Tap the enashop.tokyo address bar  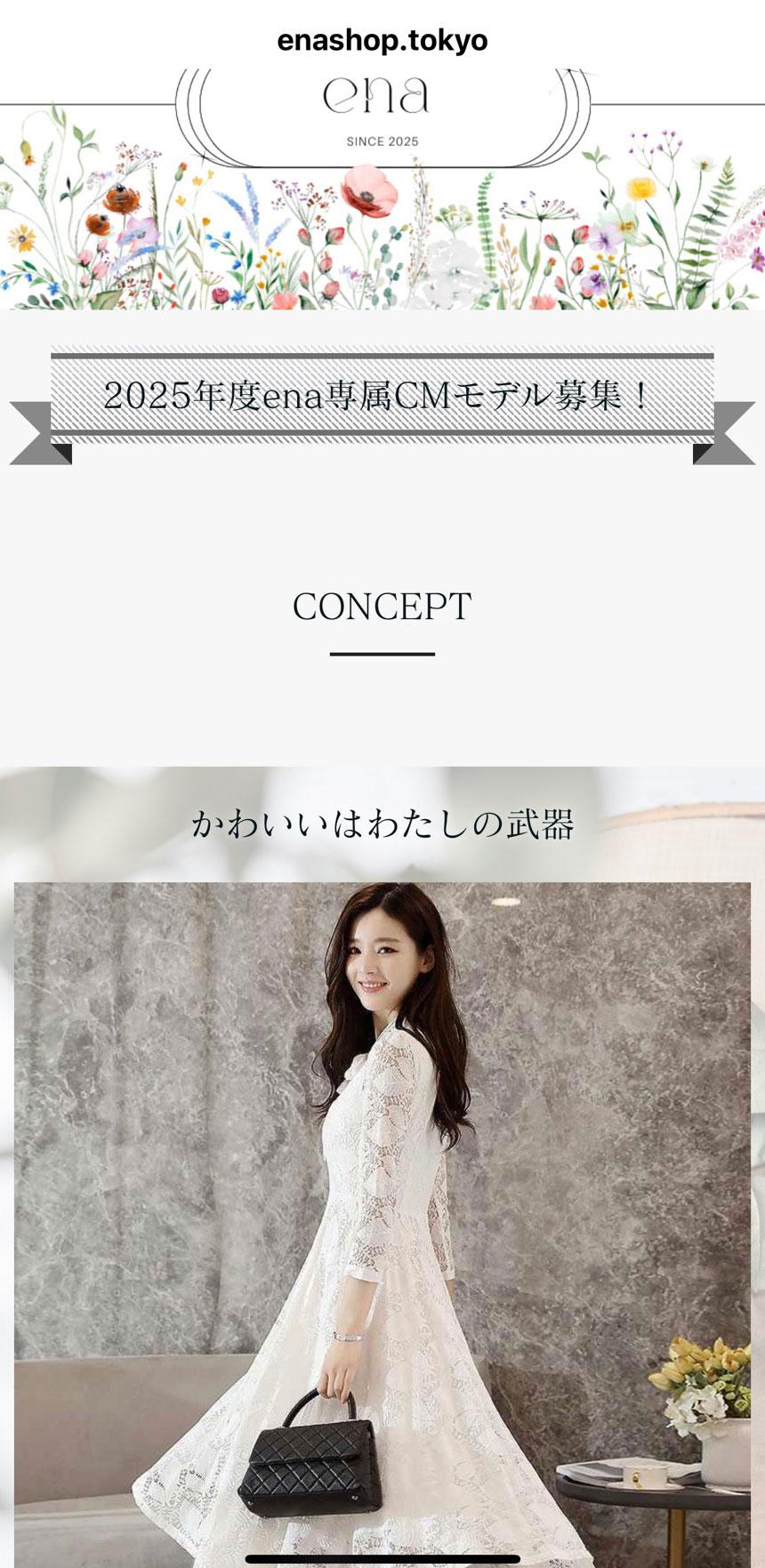click(x=382, y=40)
